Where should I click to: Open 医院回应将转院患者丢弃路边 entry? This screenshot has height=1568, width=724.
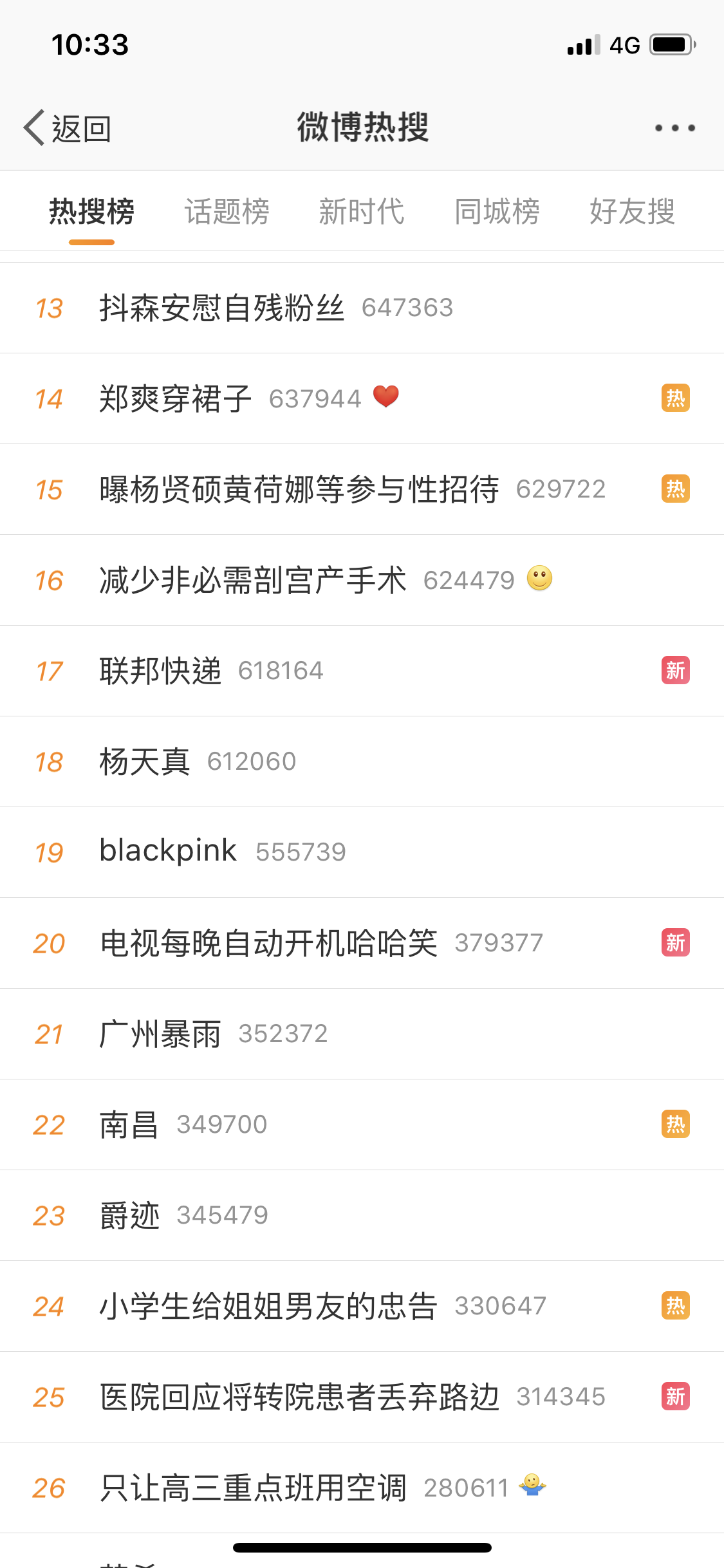362,1397
